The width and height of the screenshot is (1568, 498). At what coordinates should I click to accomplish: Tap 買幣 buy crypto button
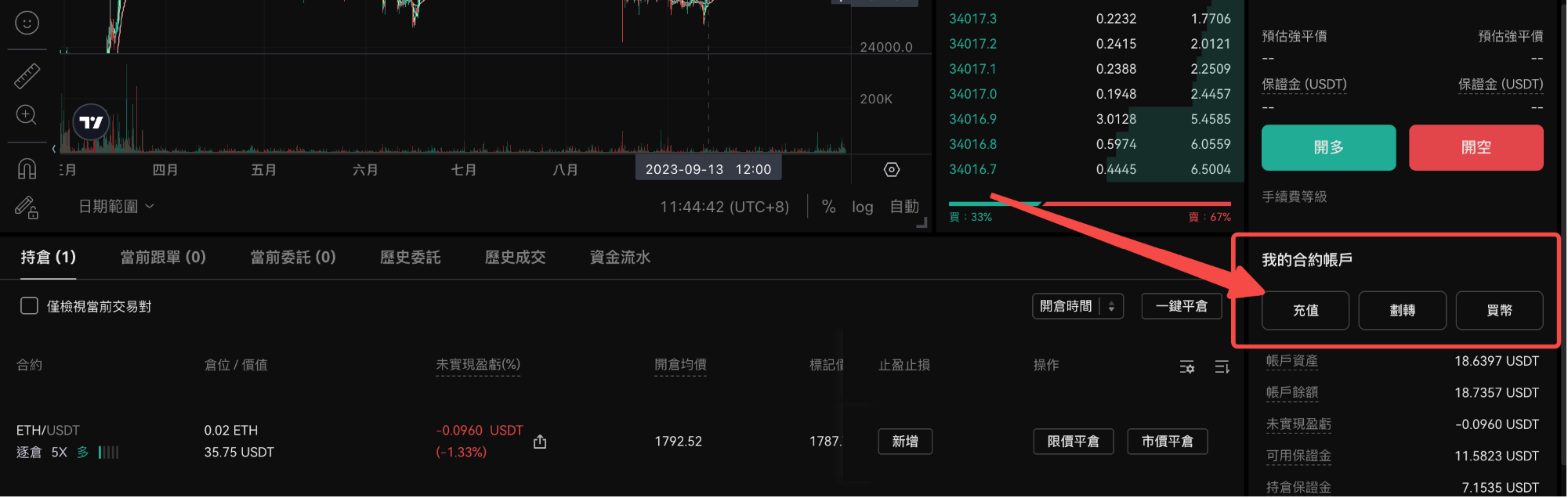(x=1499, y=311)
